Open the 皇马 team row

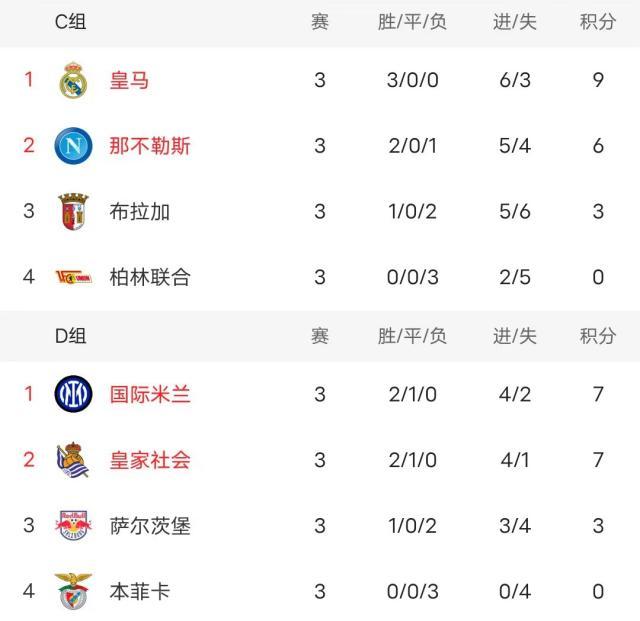[129, 80]
